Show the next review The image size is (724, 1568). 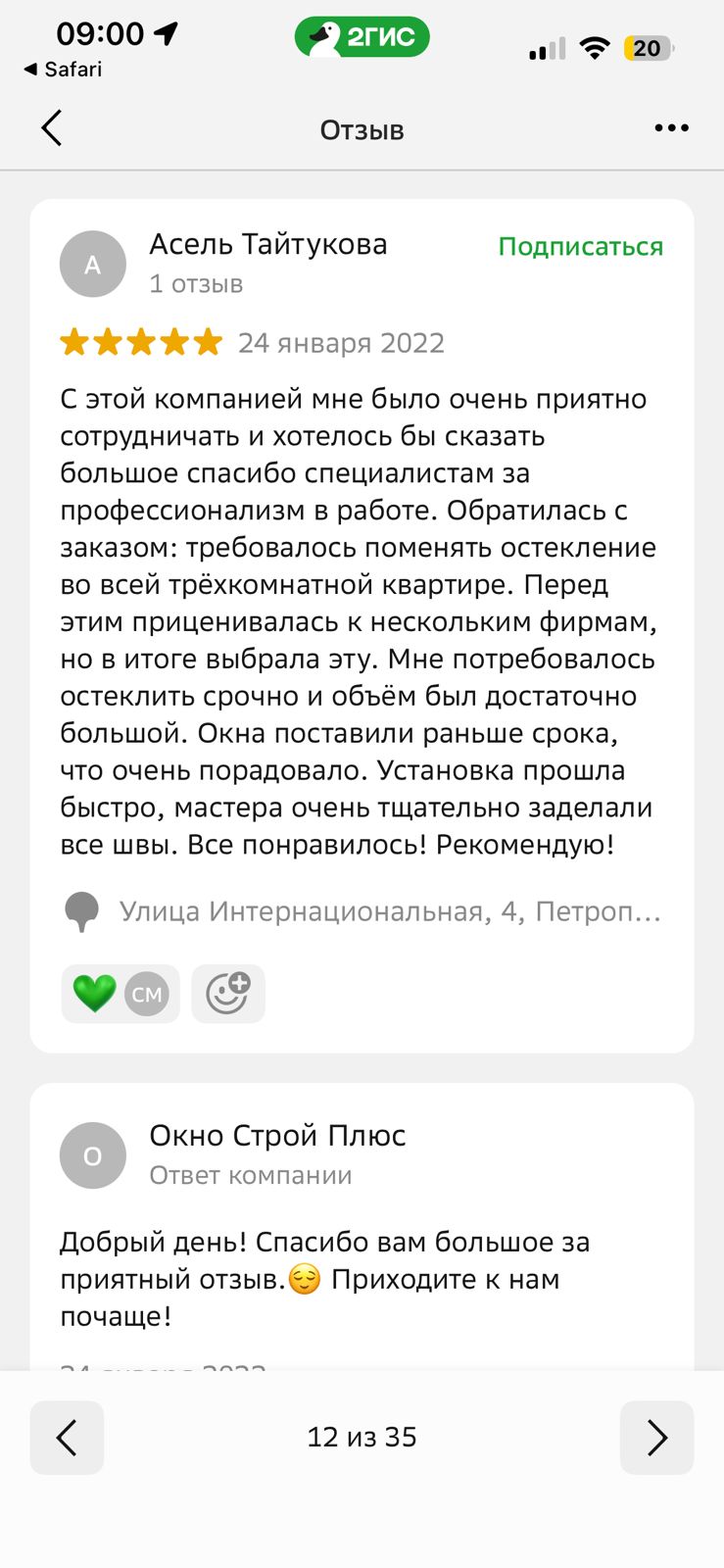point(656,1438)
